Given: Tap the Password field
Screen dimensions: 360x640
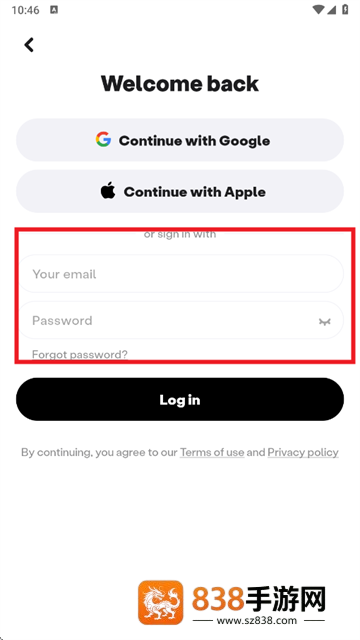Looking at the screenshot, I should (180, 320).
